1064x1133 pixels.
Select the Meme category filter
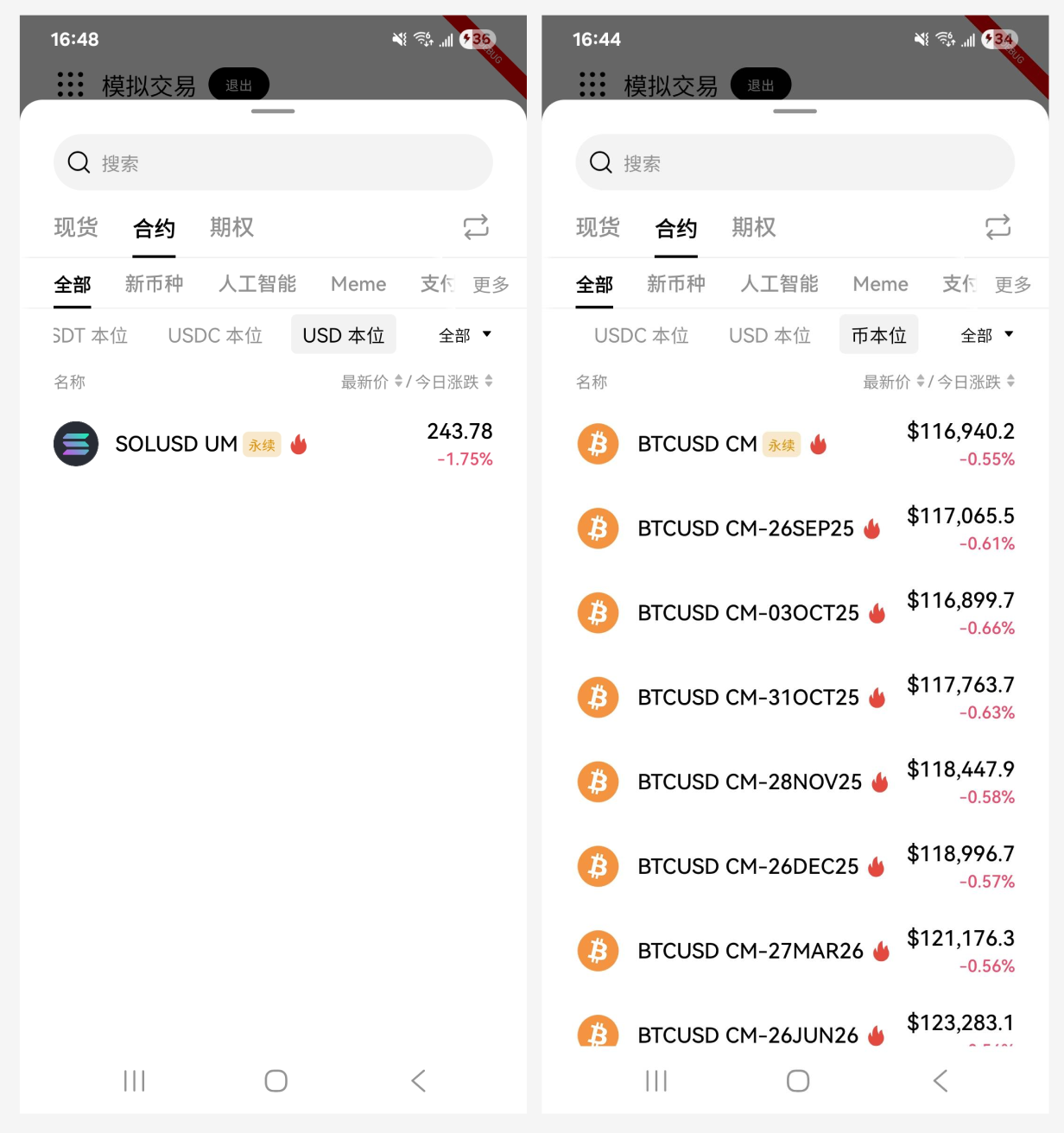(x=358, y=284)
